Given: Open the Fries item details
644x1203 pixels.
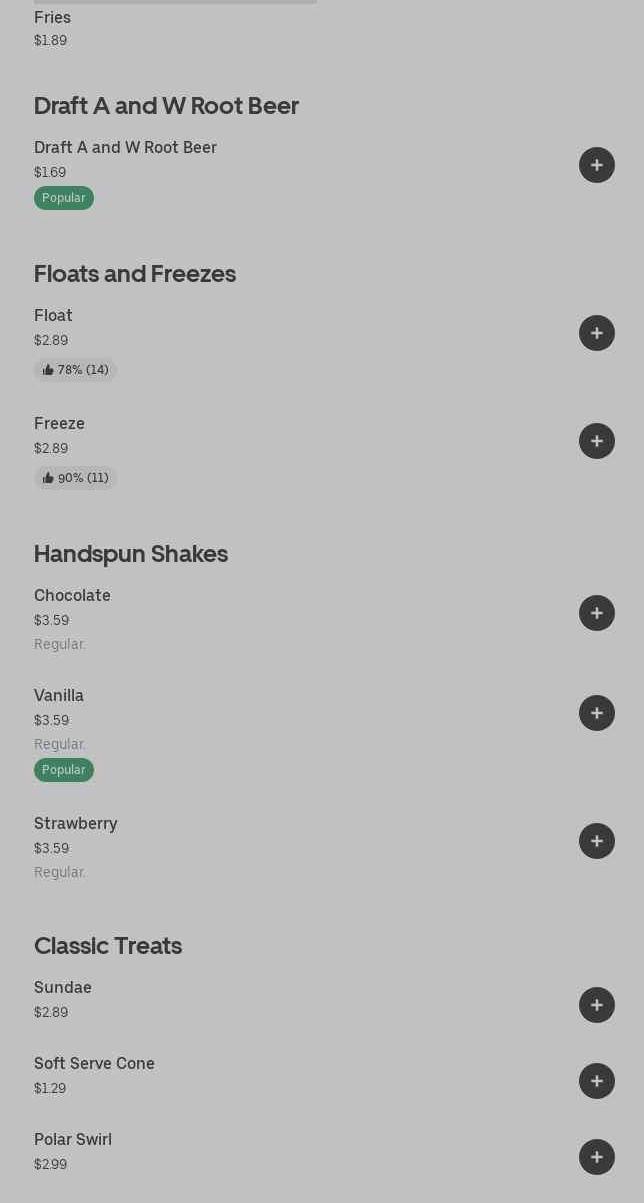Looking at the screenshot, I should point(53,18).
